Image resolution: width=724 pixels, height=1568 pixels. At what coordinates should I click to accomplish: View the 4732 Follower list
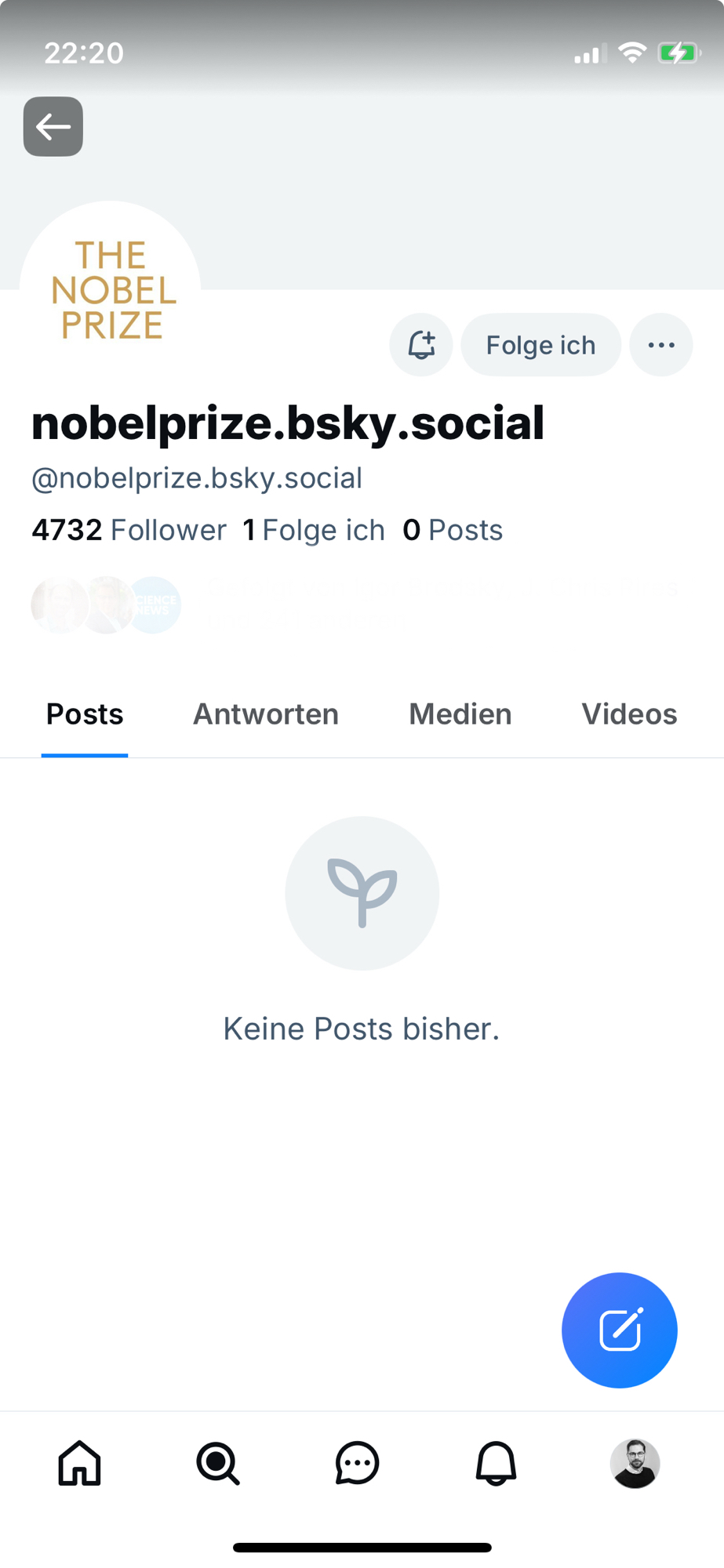point(129,530)
